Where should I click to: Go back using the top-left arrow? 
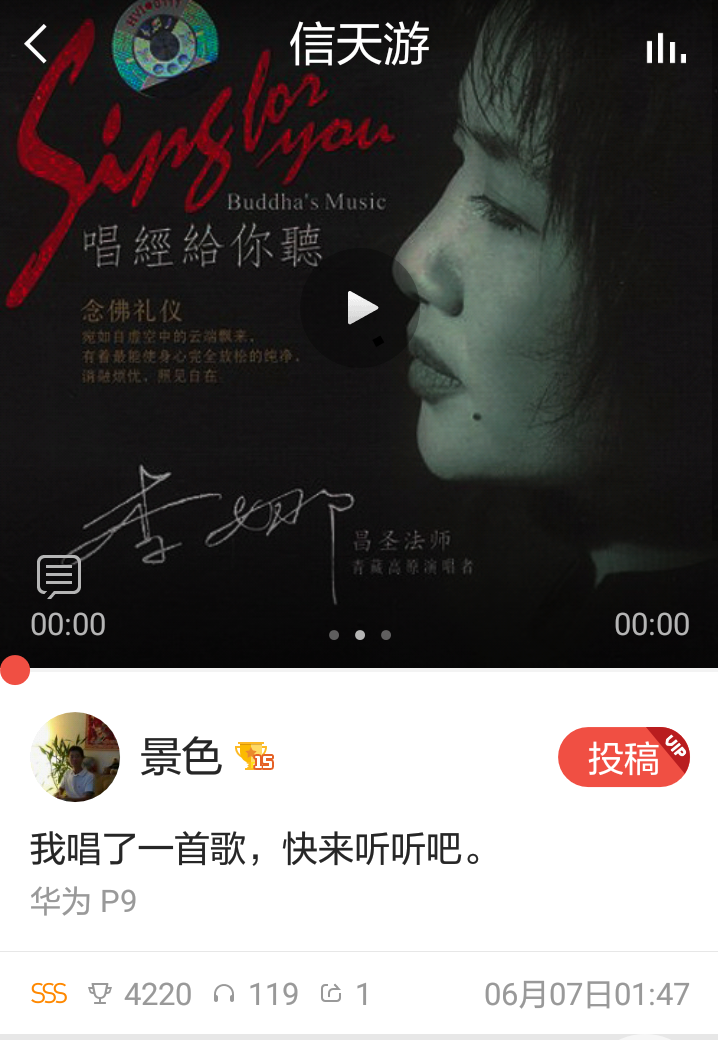coord(37,44)
